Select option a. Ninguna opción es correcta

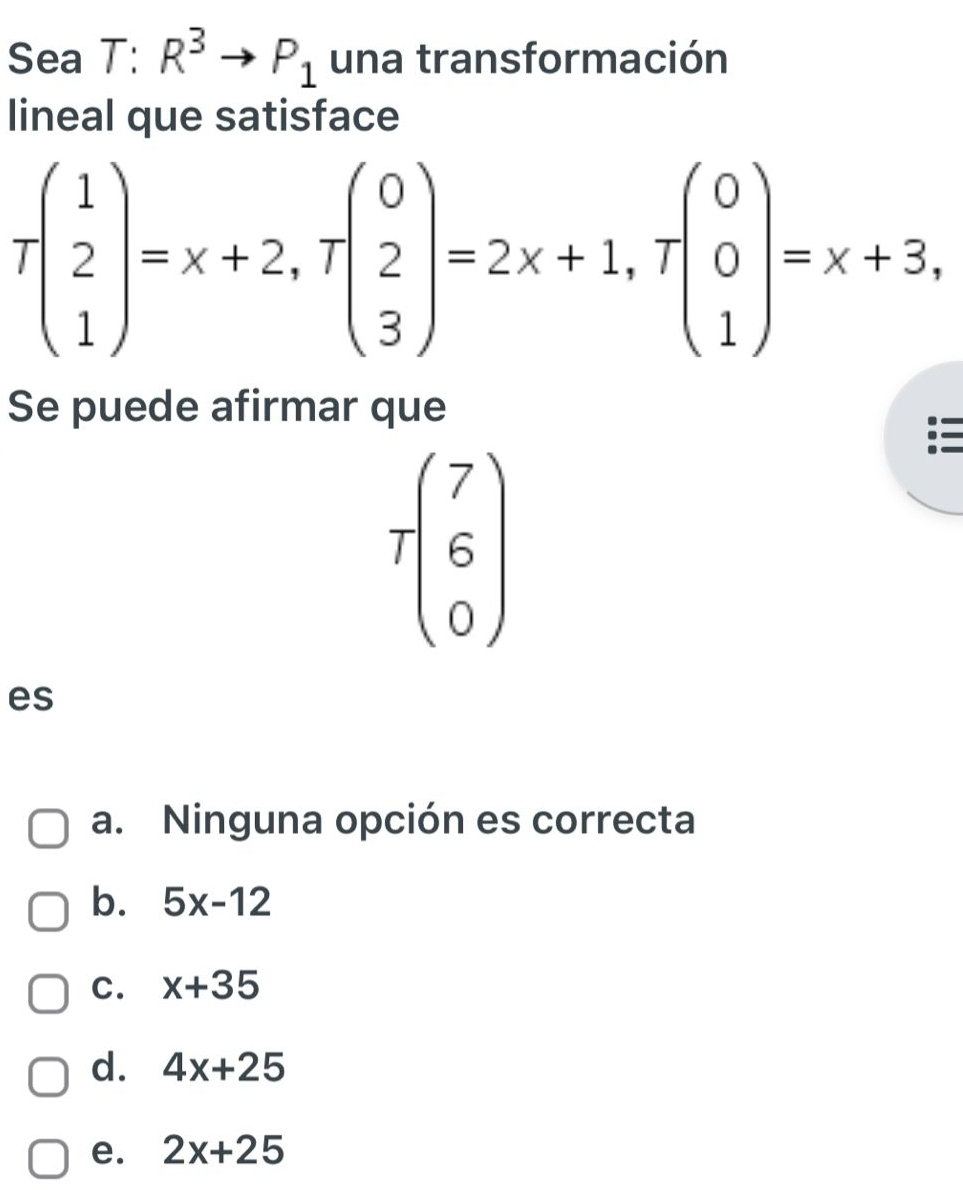(49, 829)
